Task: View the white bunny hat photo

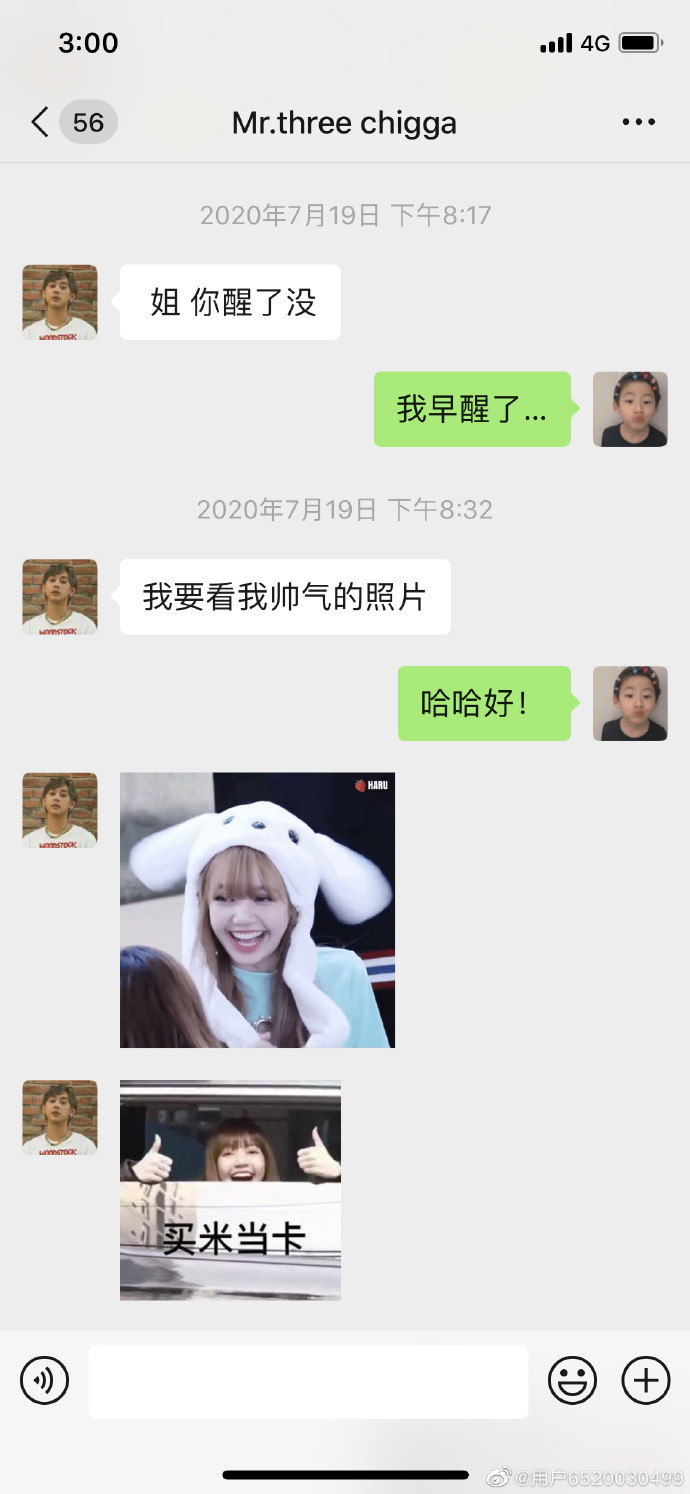Action: pyautogui.click(x=257, y=910)
